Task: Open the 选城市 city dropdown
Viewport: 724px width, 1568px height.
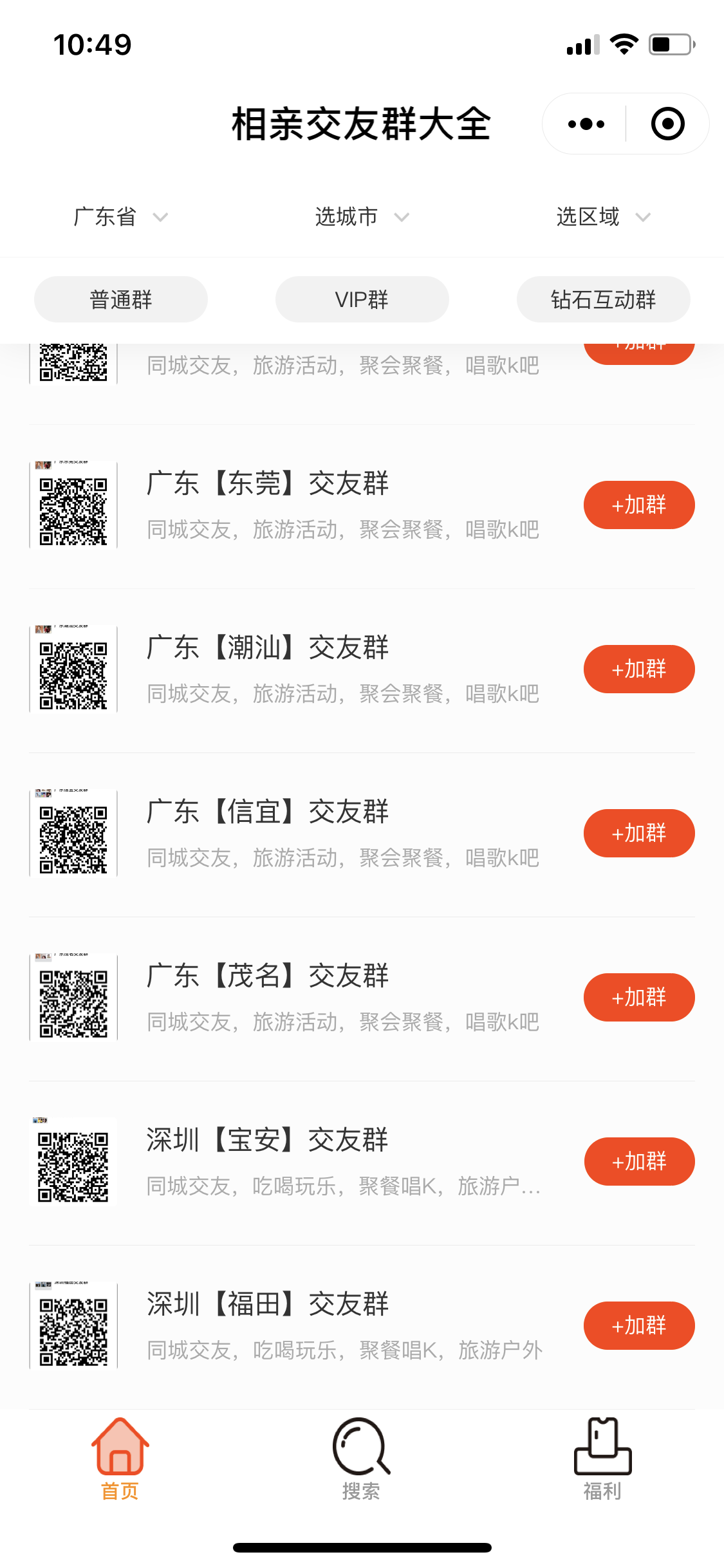Action: 362,217
